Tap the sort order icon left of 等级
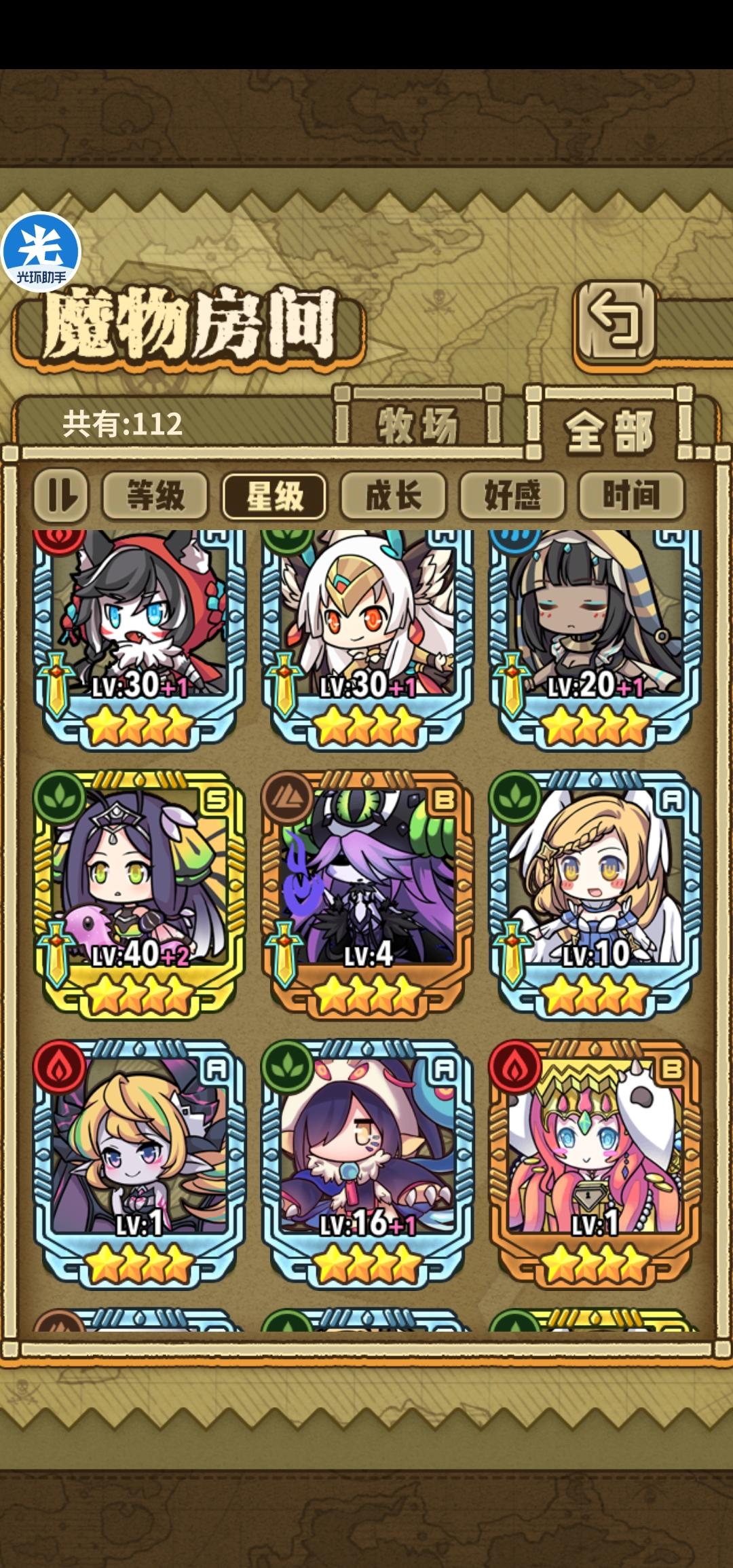The width and height of the screenshot is (733, 1568). (61, 497)
